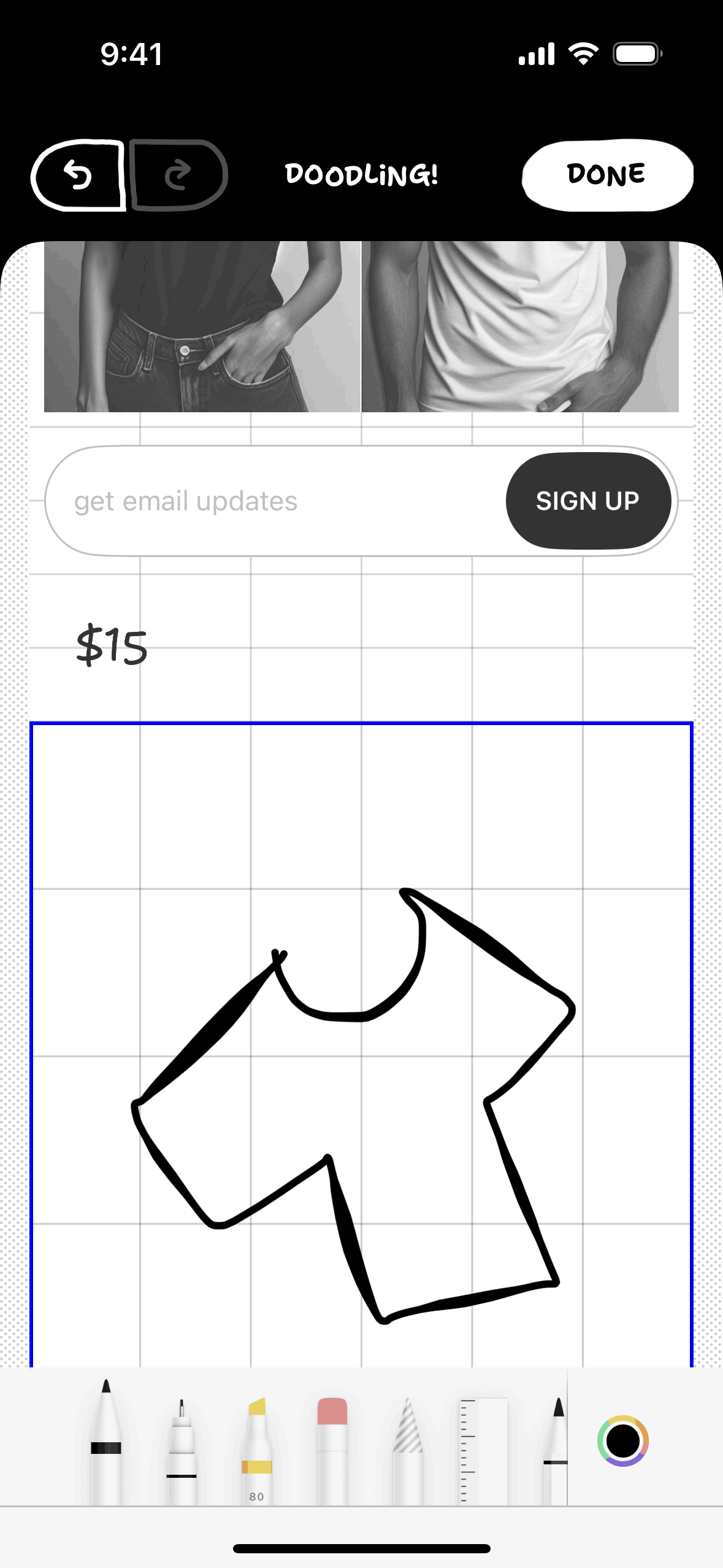Redo the undone stroke

coord(178,175)
